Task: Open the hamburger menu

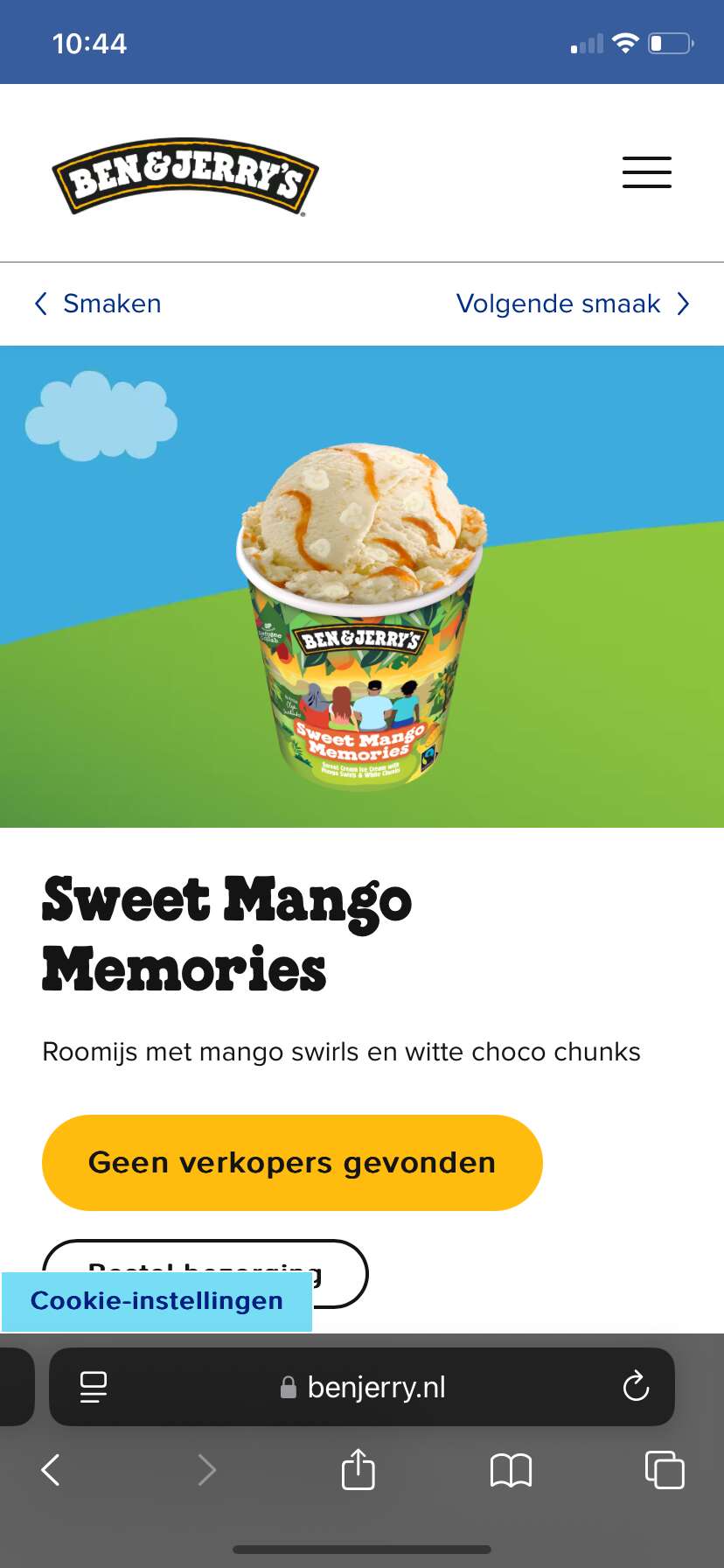Action: 647,172
